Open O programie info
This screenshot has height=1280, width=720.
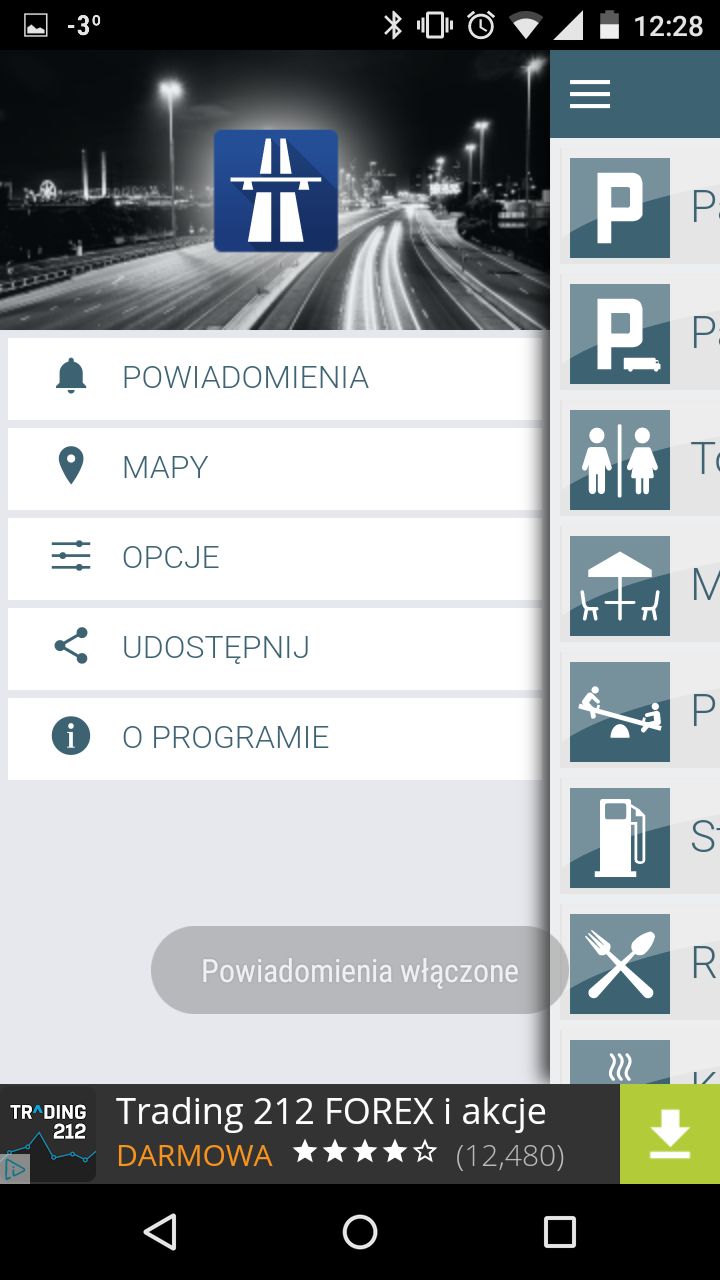pyautogui.click(x=275, y=738)
